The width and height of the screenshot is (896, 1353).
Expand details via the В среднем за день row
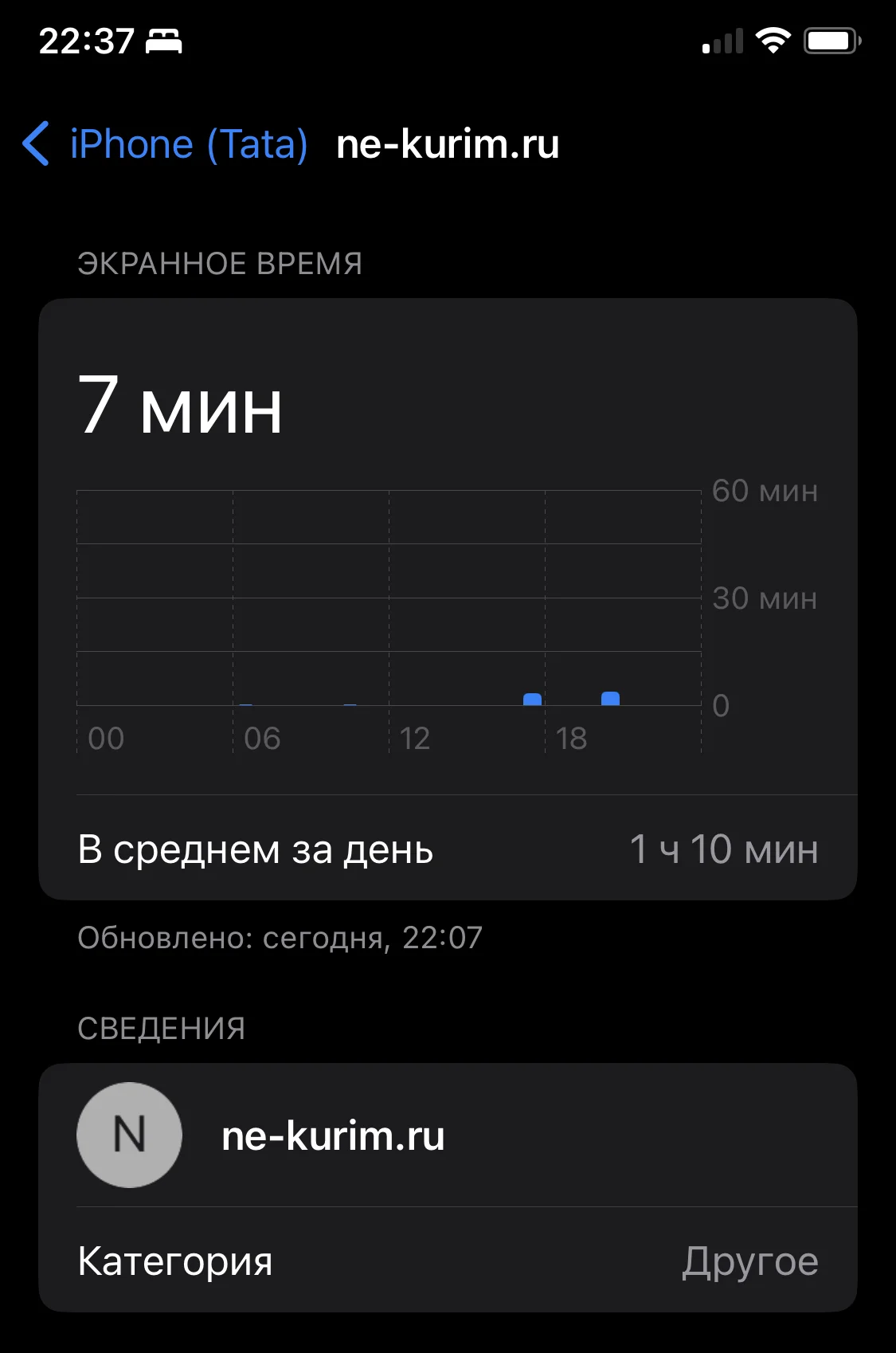[448, 849]
